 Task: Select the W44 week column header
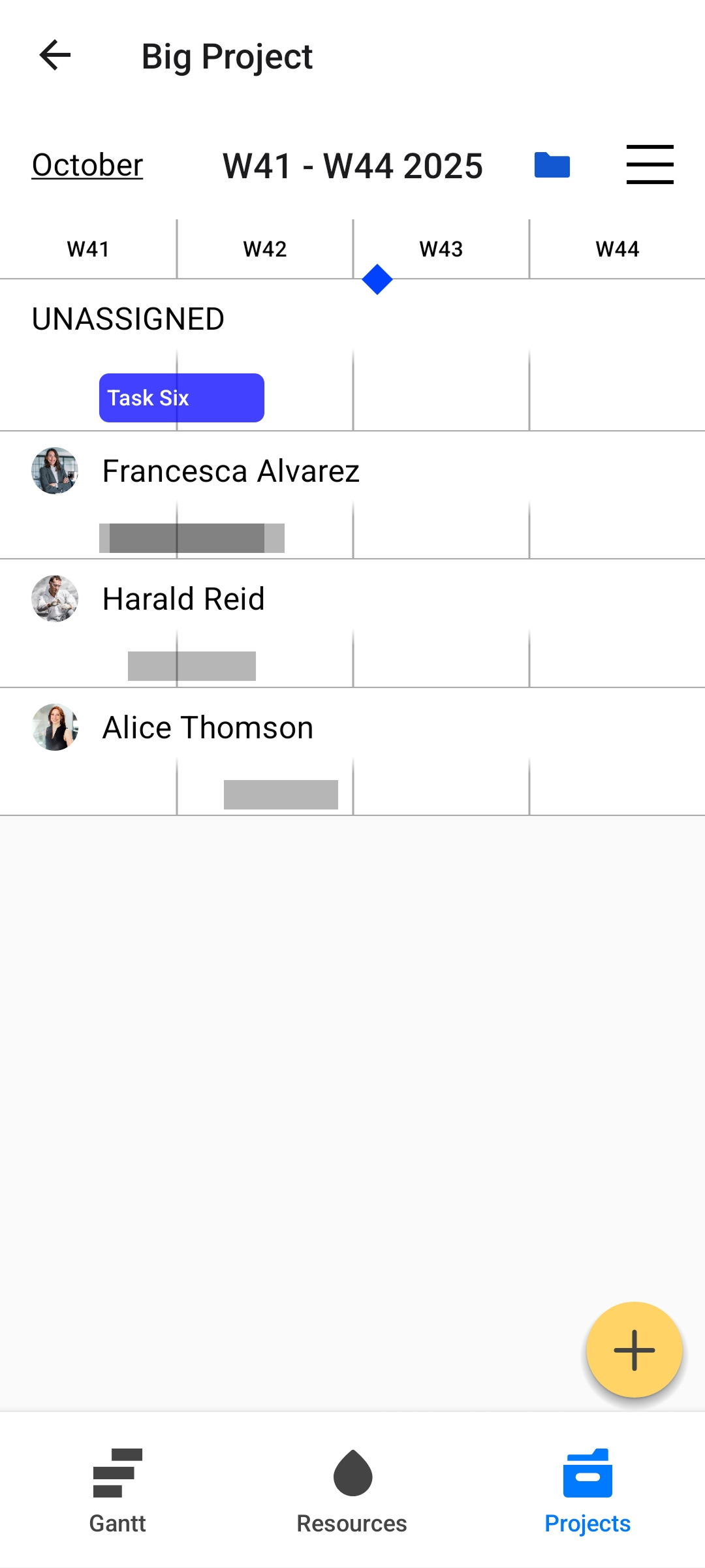[x=617, y=248]
